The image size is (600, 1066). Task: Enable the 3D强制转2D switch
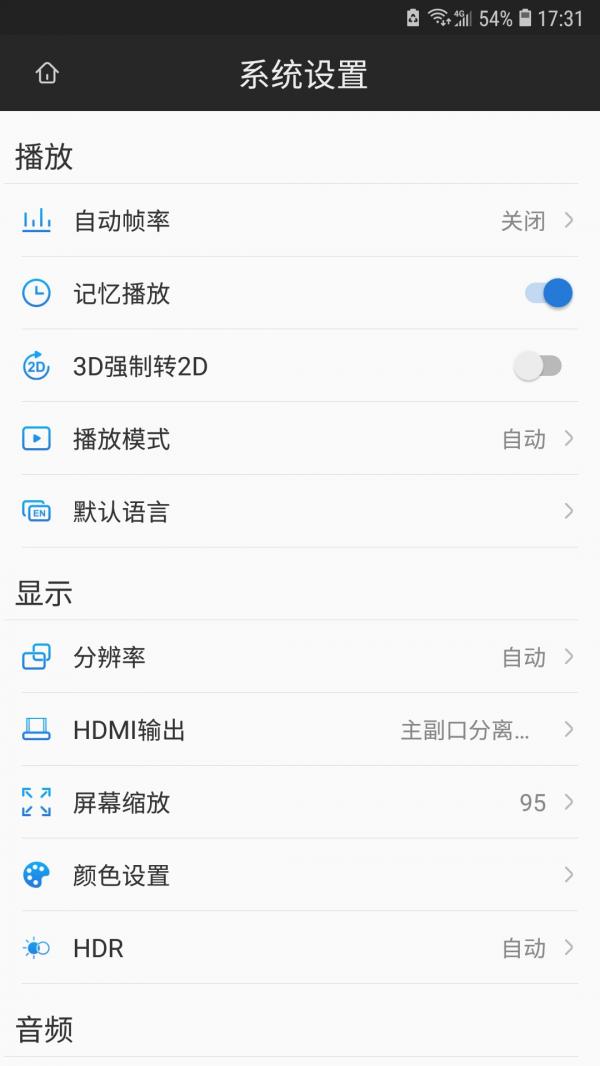[538, 366]
